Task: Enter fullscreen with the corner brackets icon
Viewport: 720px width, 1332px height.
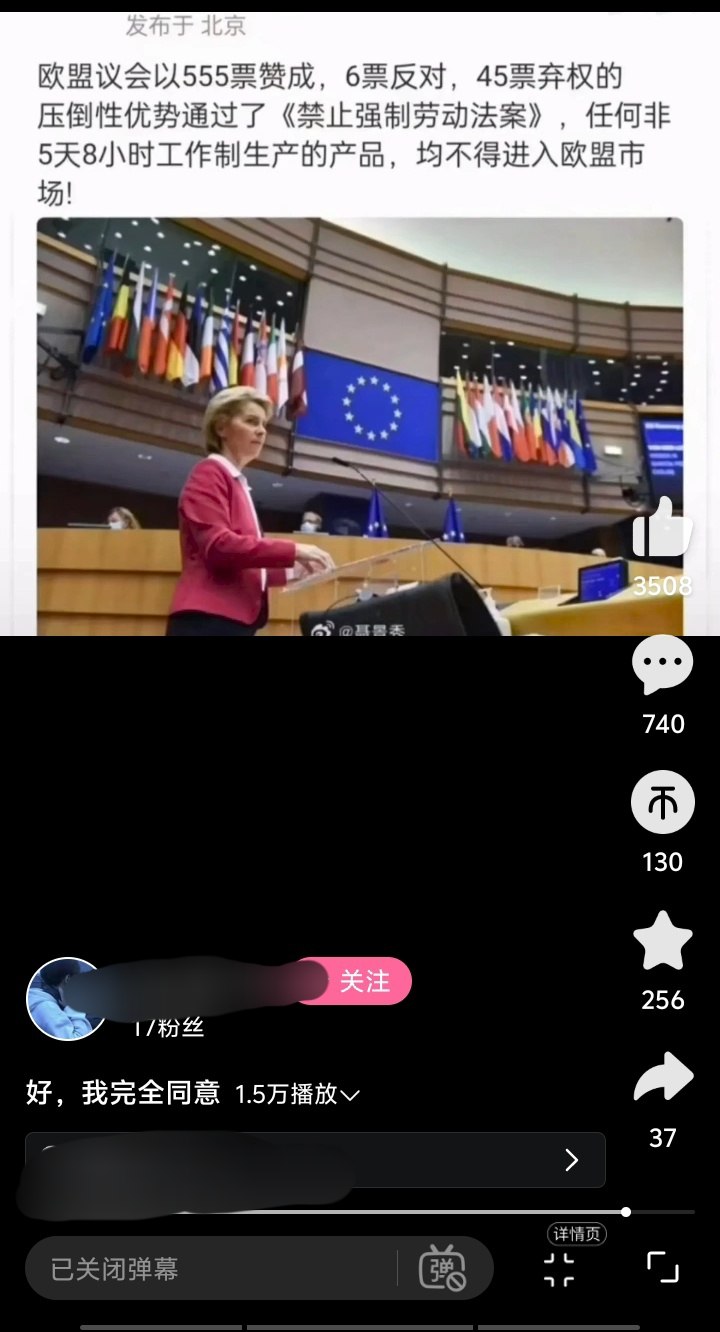Action: coord(662,1267)
